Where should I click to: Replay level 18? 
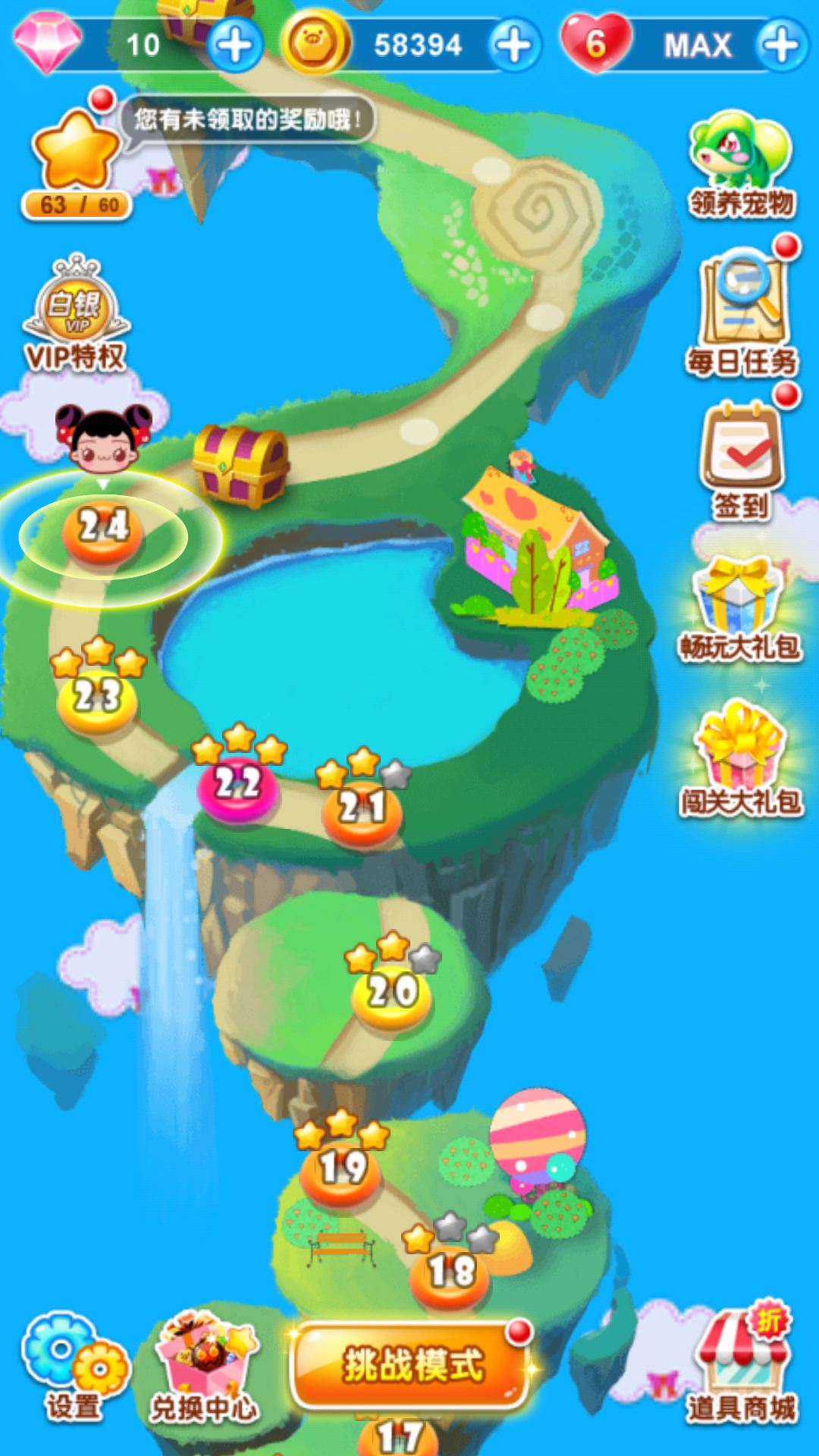point(450,1274)
